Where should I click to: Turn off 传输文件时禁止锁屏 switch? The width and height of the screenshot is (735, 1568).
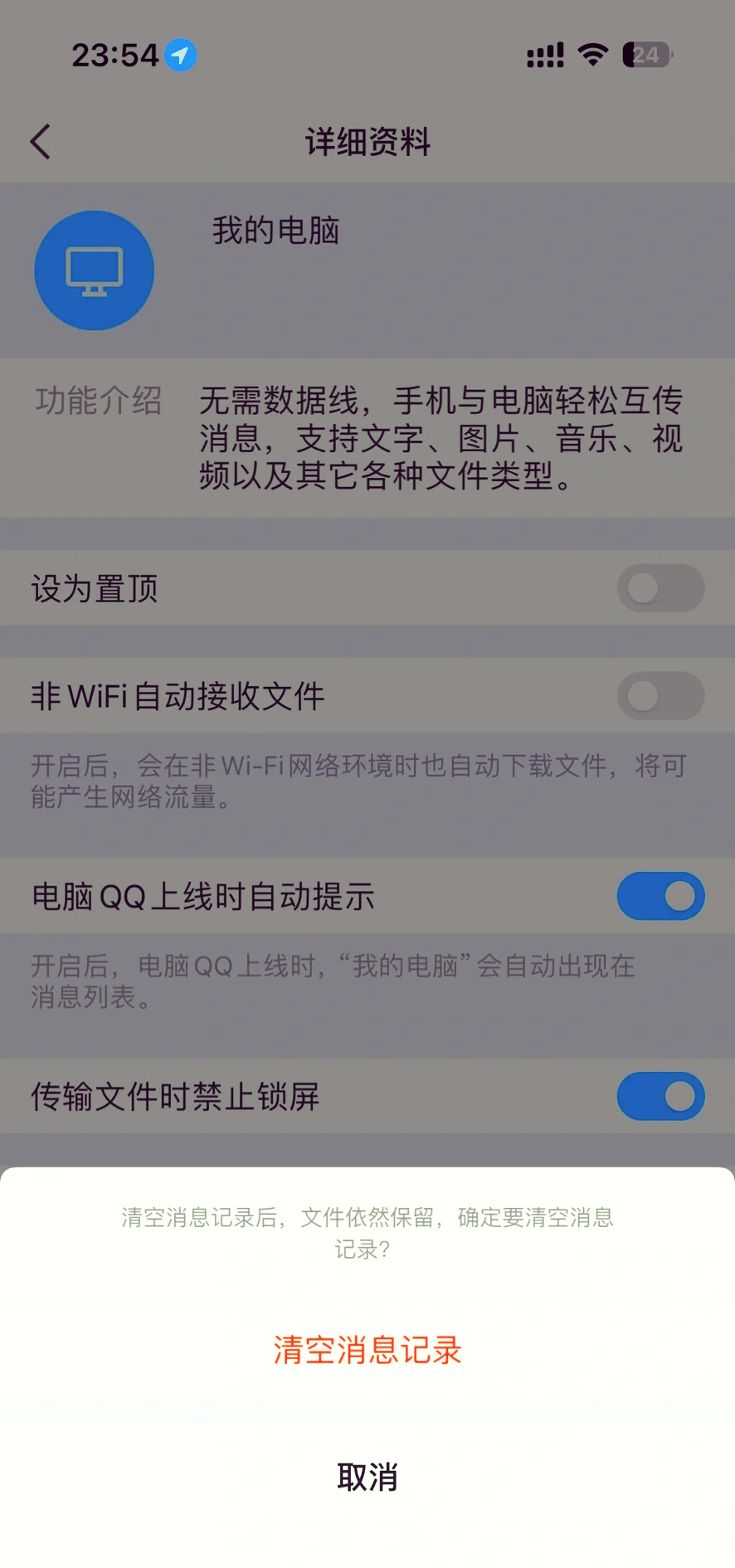coord(660,1096)
